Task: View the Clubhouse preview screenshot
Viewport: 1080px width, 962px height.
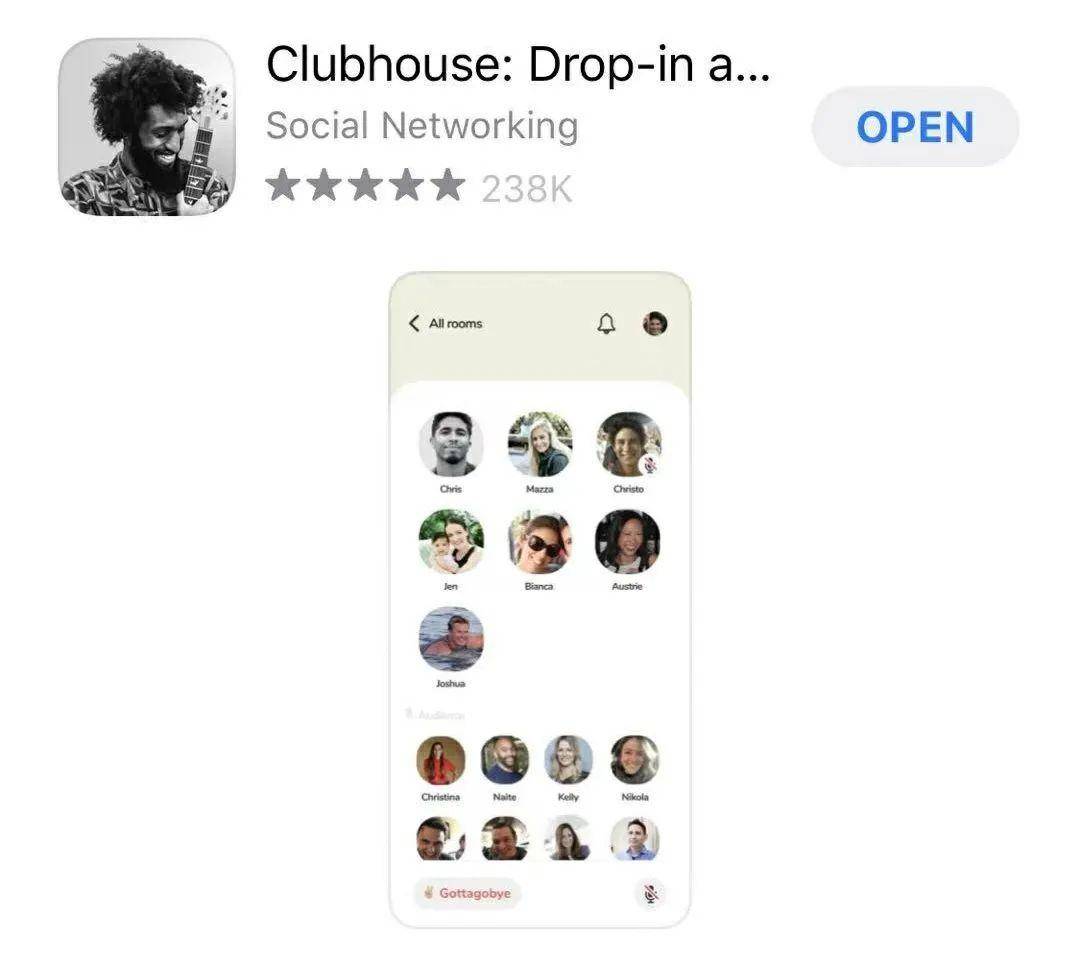Action: coord(539,600)
